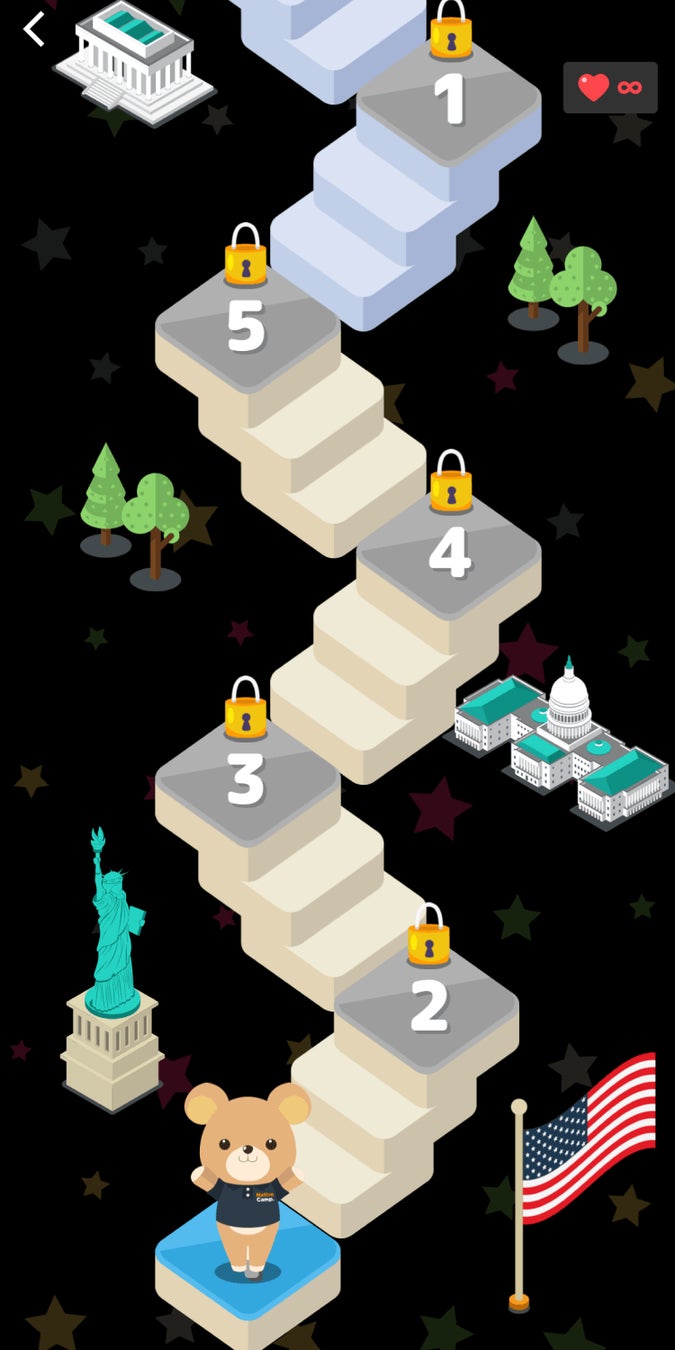Select locked level 5 stage
This screenshot has width=675, height=1350.
tap(246, 326)
